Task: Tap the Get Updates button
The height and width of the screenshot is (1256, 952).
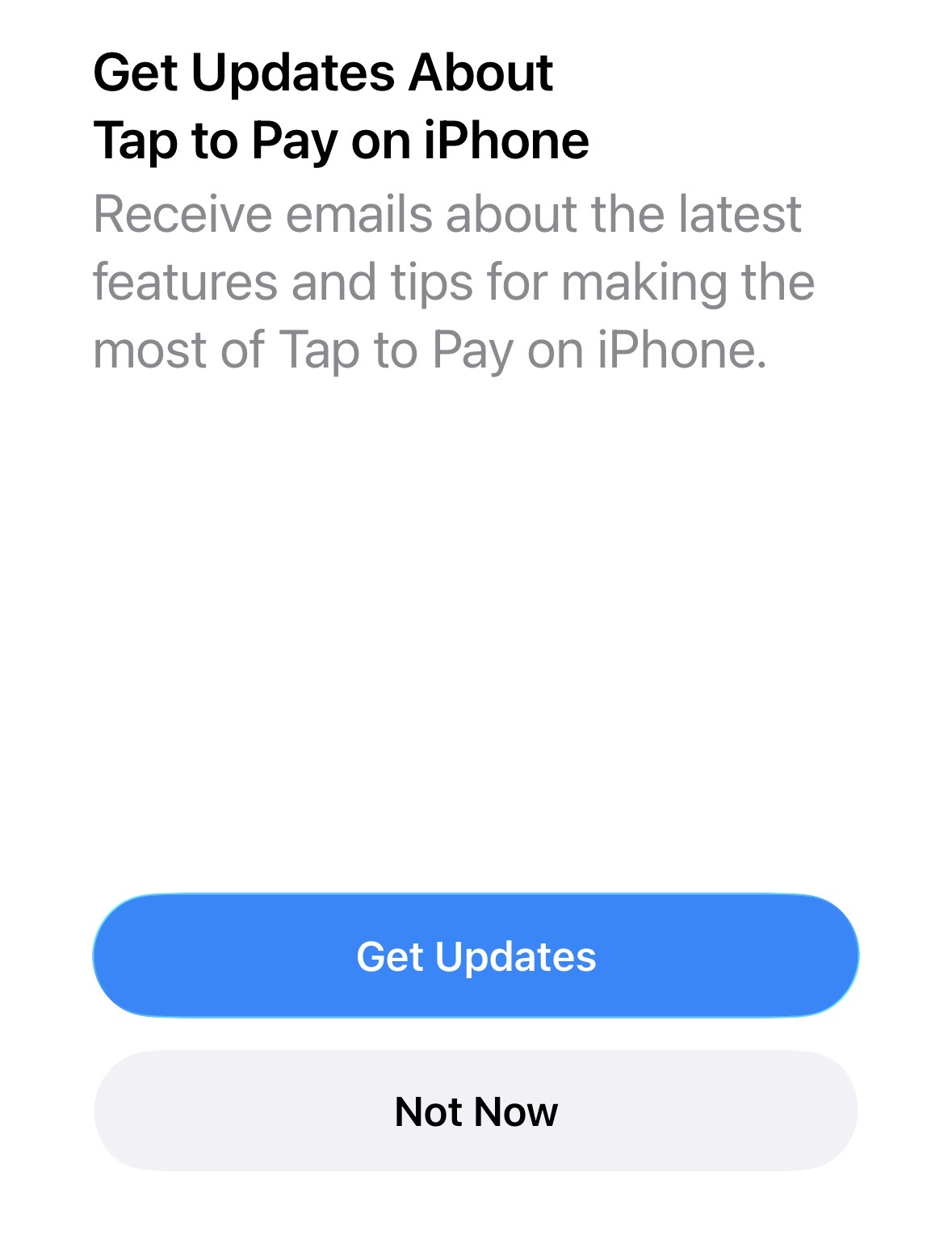Action: (x=476, y=956)
